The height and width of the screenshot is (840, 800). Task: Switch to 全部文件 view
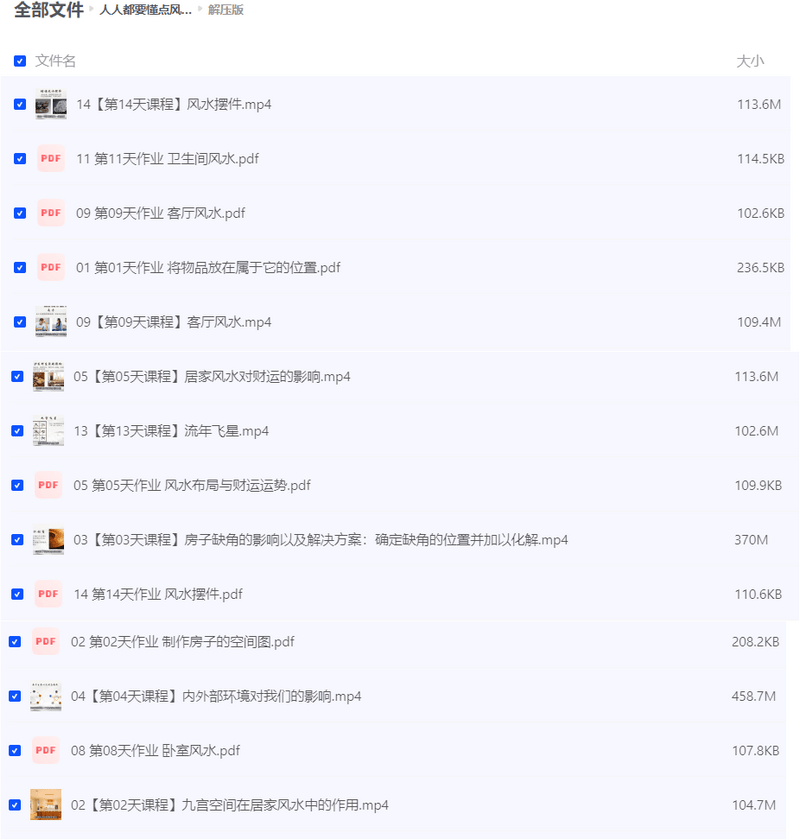(47, 11)
